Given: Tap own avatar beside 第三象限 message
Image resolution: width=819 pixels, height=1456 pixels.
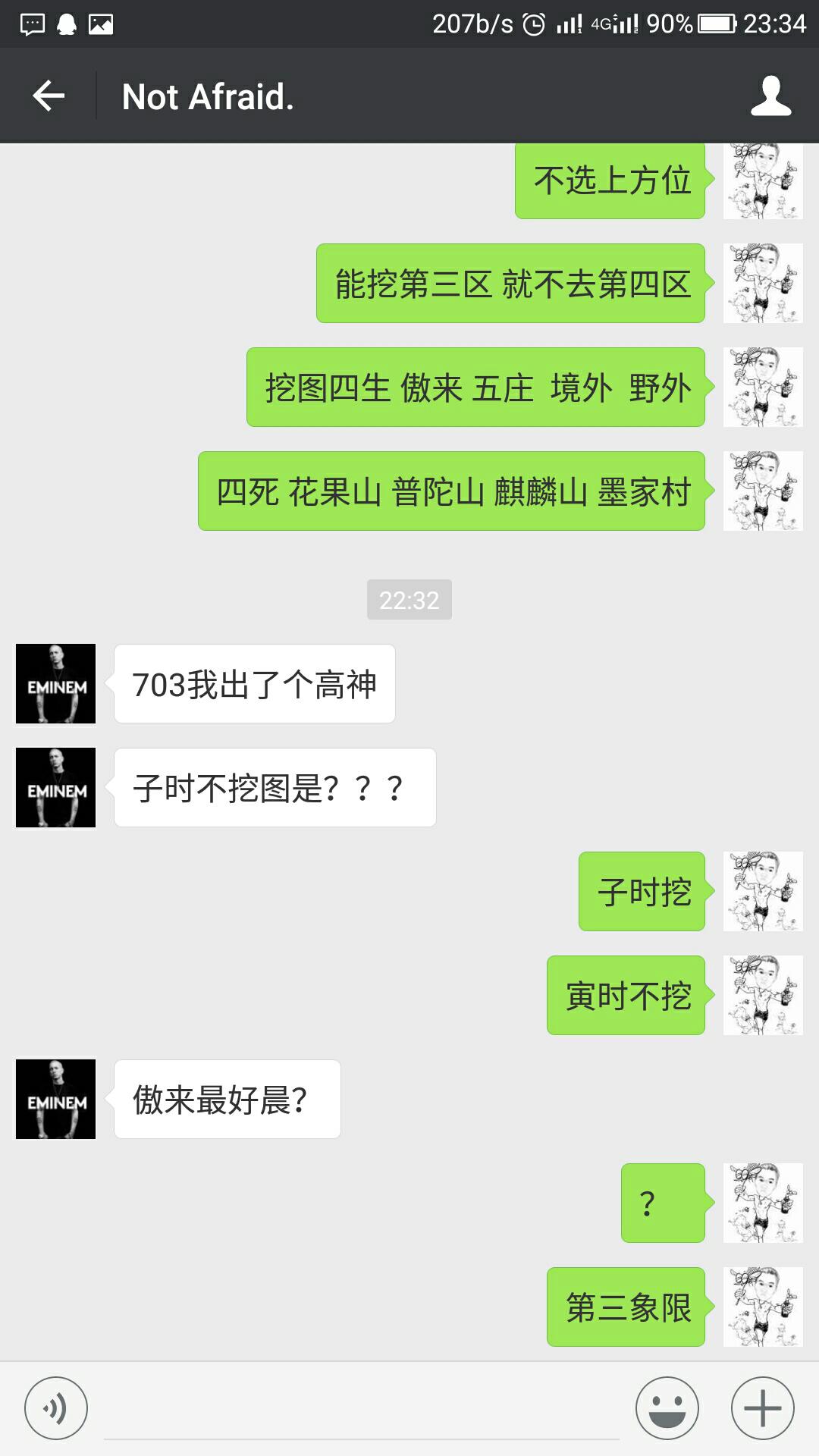Looking at the screenshot, I should click(x=762, y=1307).
